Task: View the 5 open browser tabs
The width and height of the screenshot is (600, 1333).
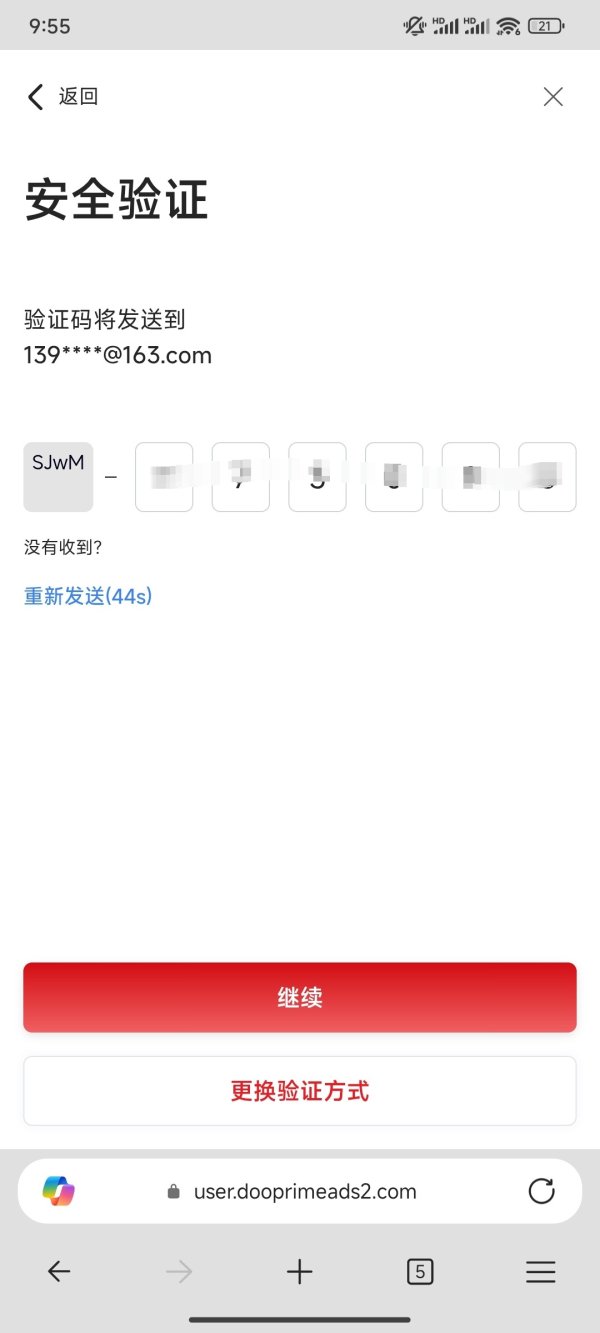Action: (x=420, y=1271)
